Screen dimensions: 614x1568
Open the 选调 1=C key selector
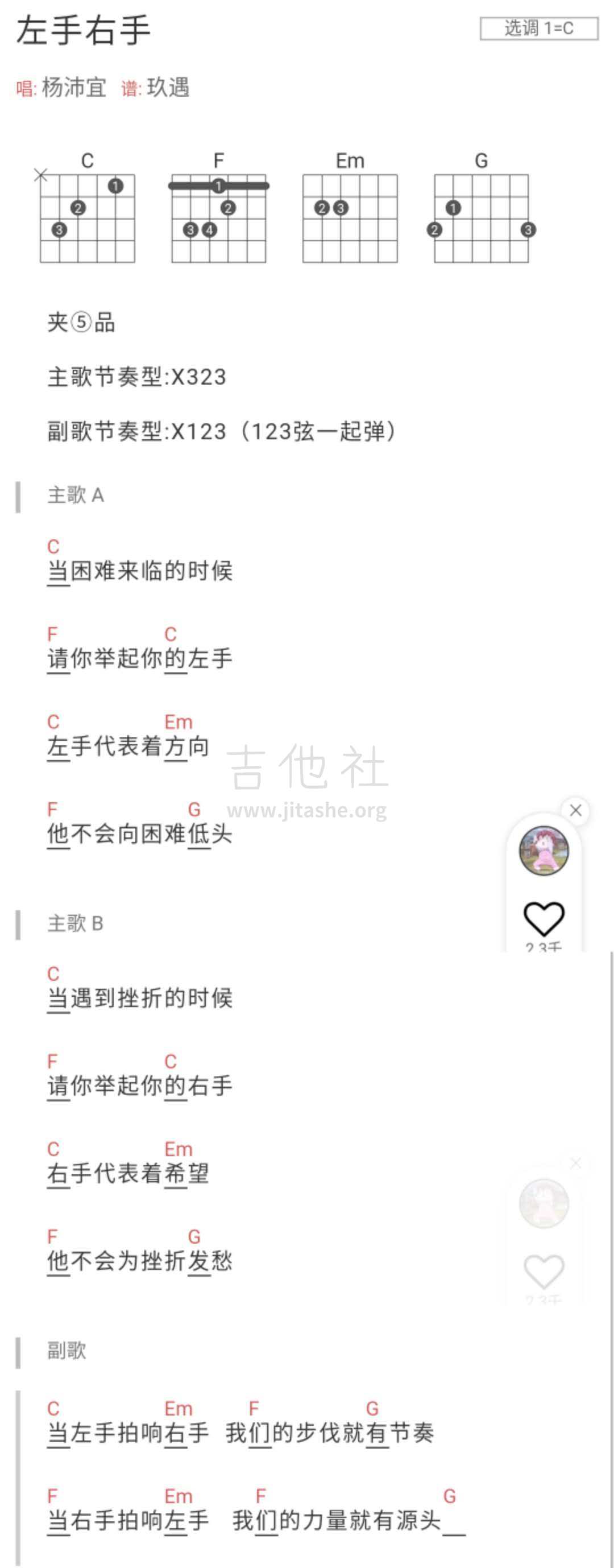[538, 28]
